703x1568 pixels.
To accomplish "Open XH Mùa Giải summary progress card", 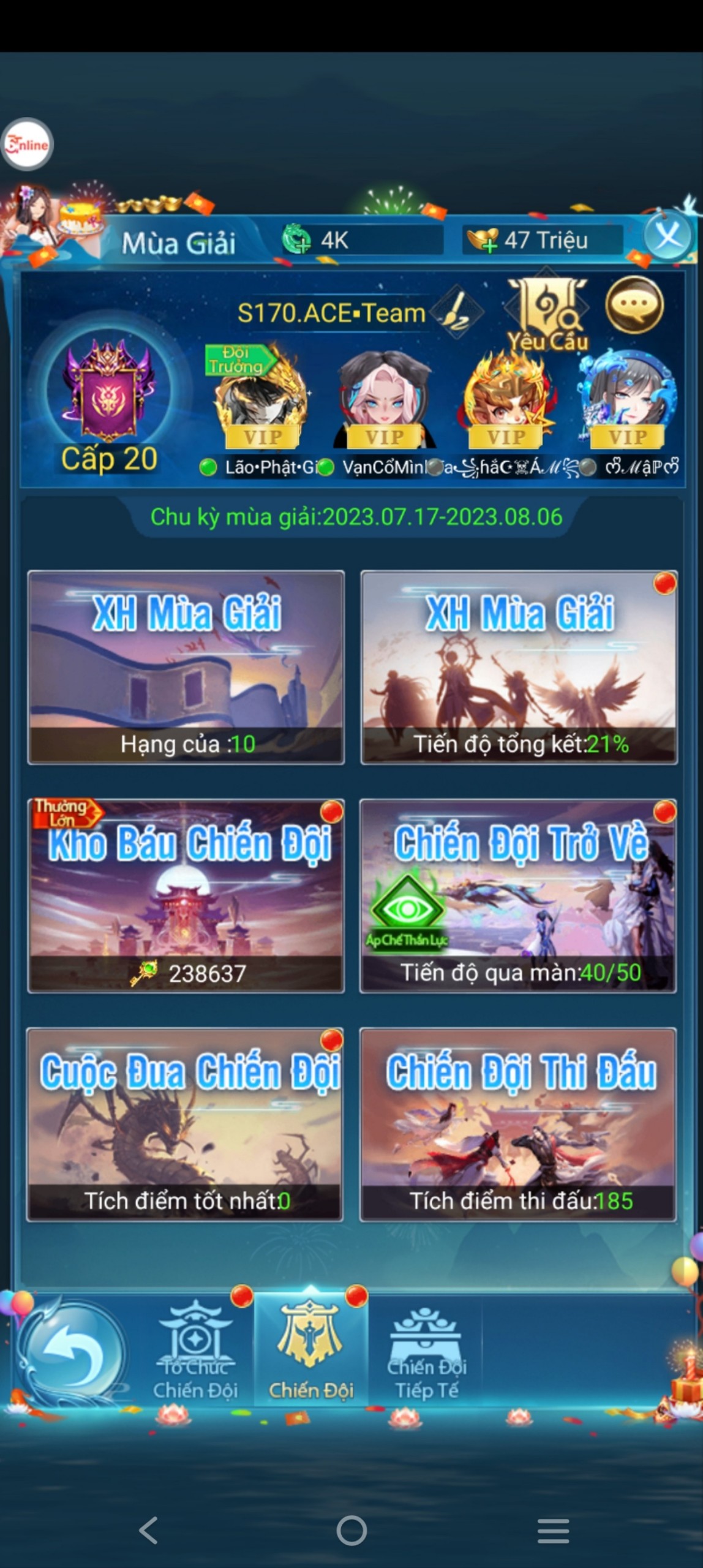I will [519, 668].
